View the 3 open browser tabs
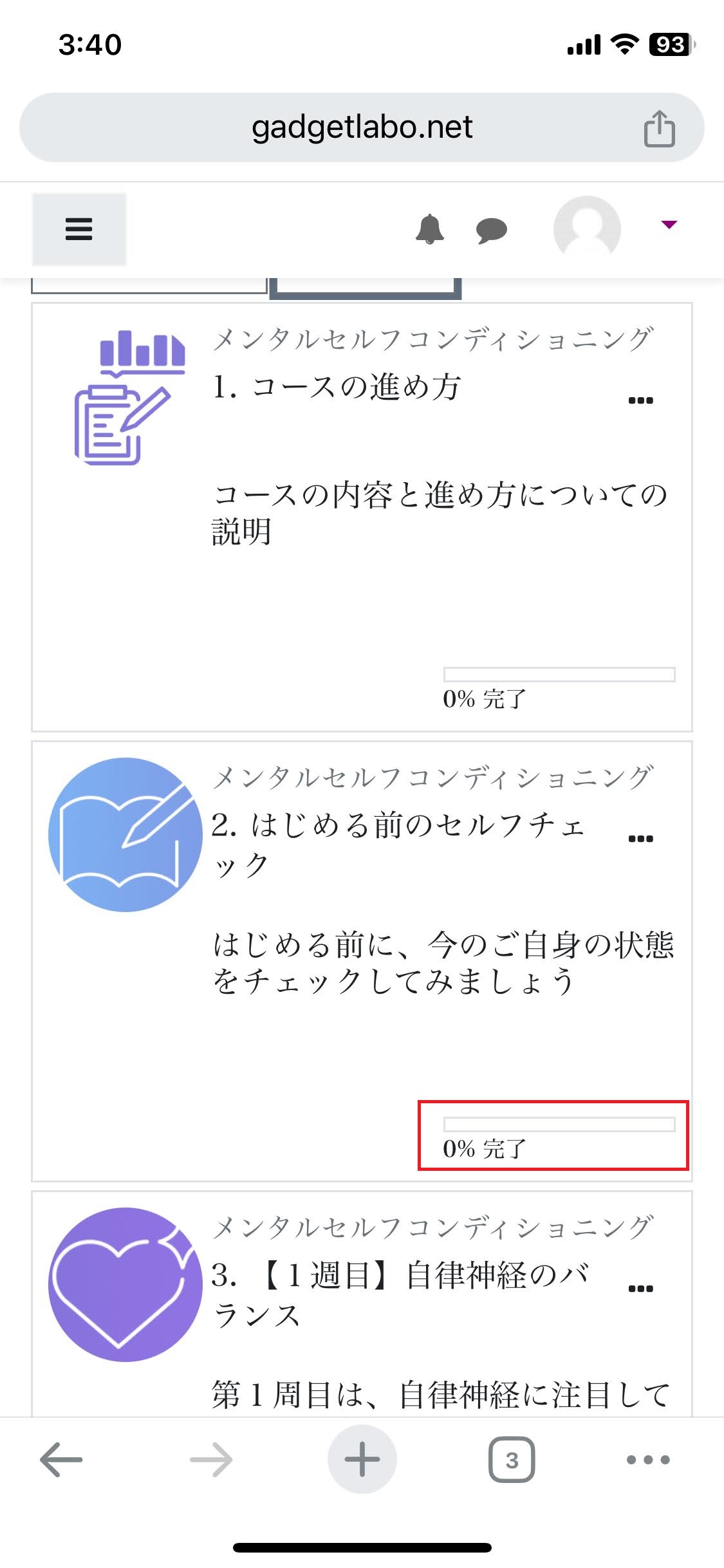Screen dimensions: 724x1568 (x=512, y=1459)
